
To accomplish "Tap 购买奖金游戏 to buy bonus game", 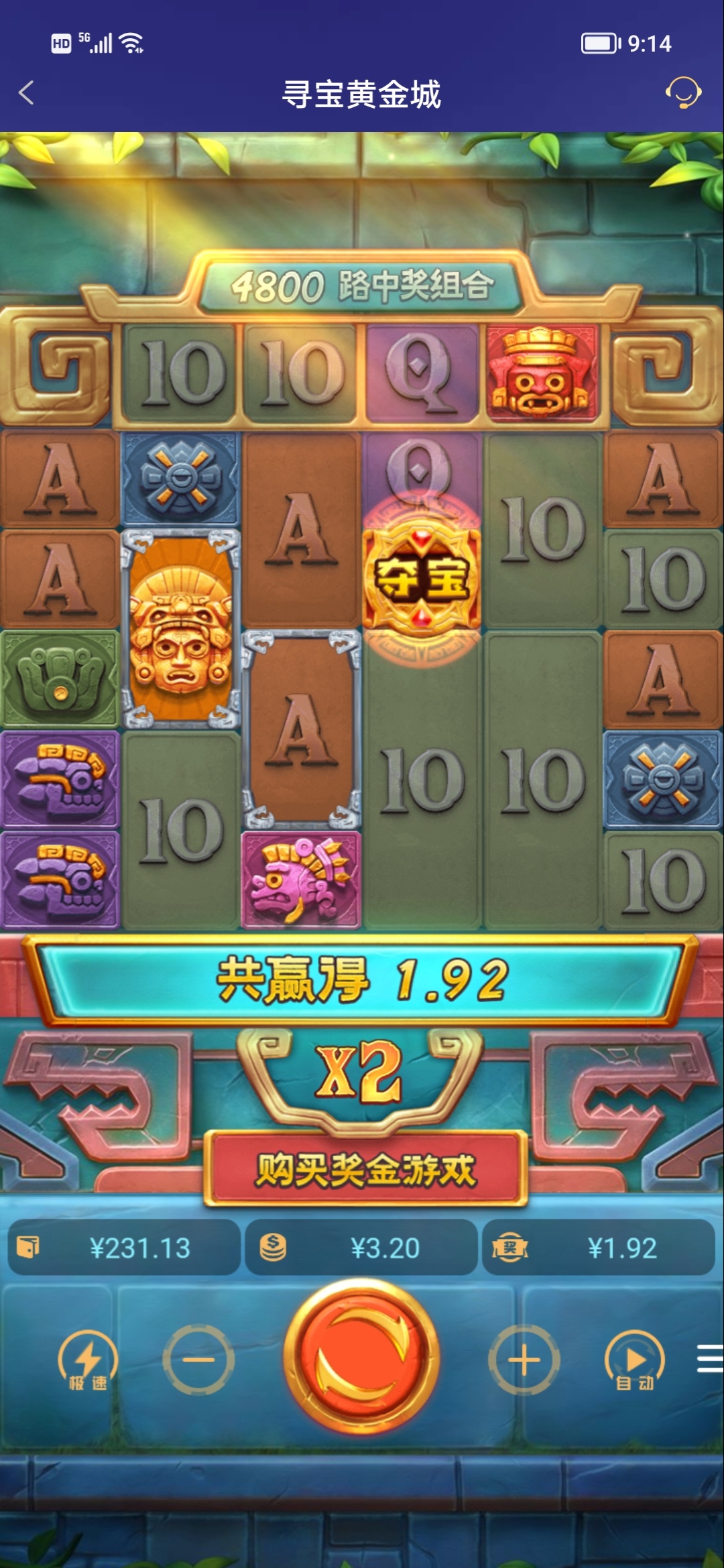I will coord(365,1170).
